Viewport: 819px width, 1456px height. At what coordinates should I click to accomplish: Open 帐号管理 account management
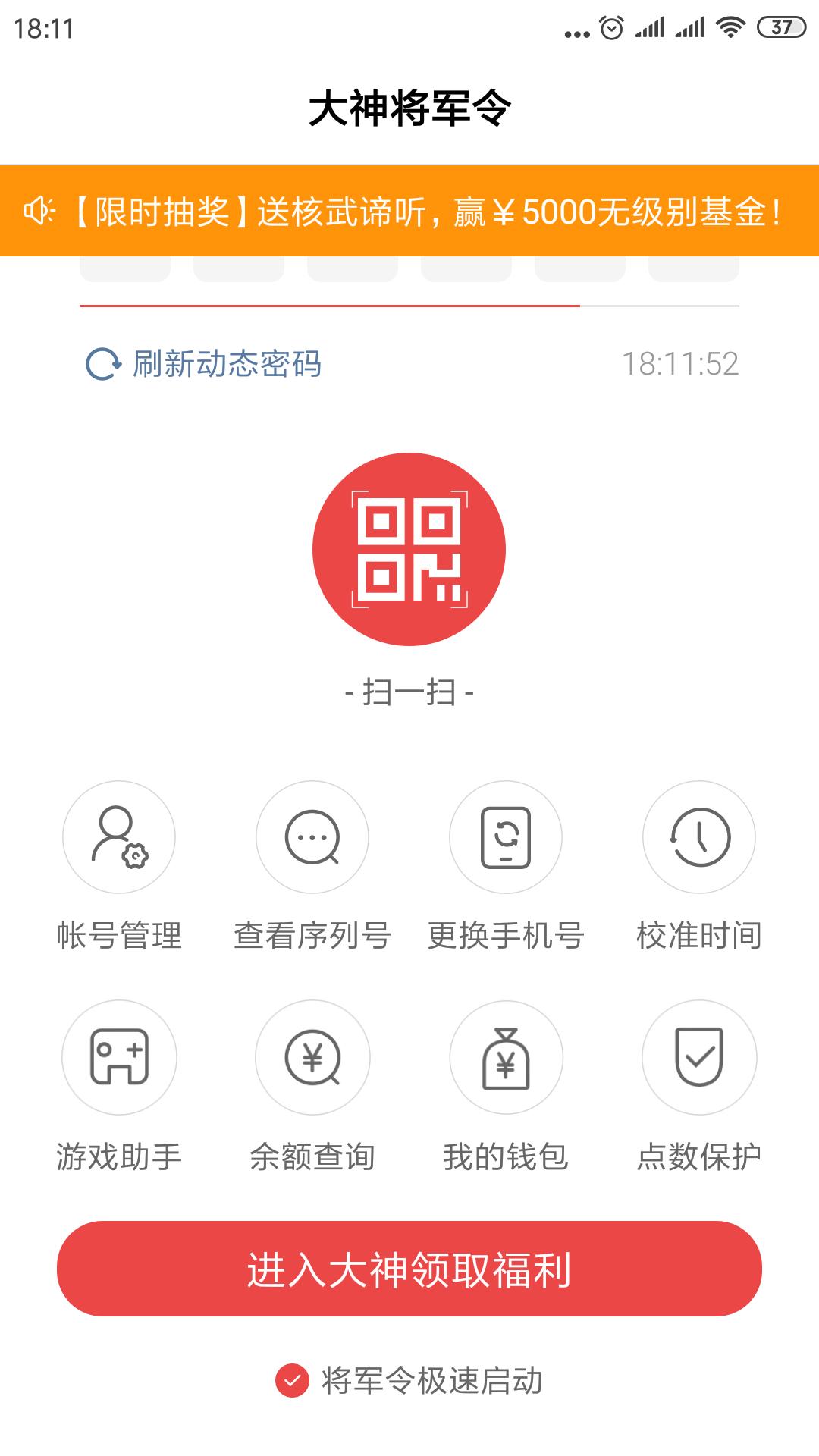(119, 838)
